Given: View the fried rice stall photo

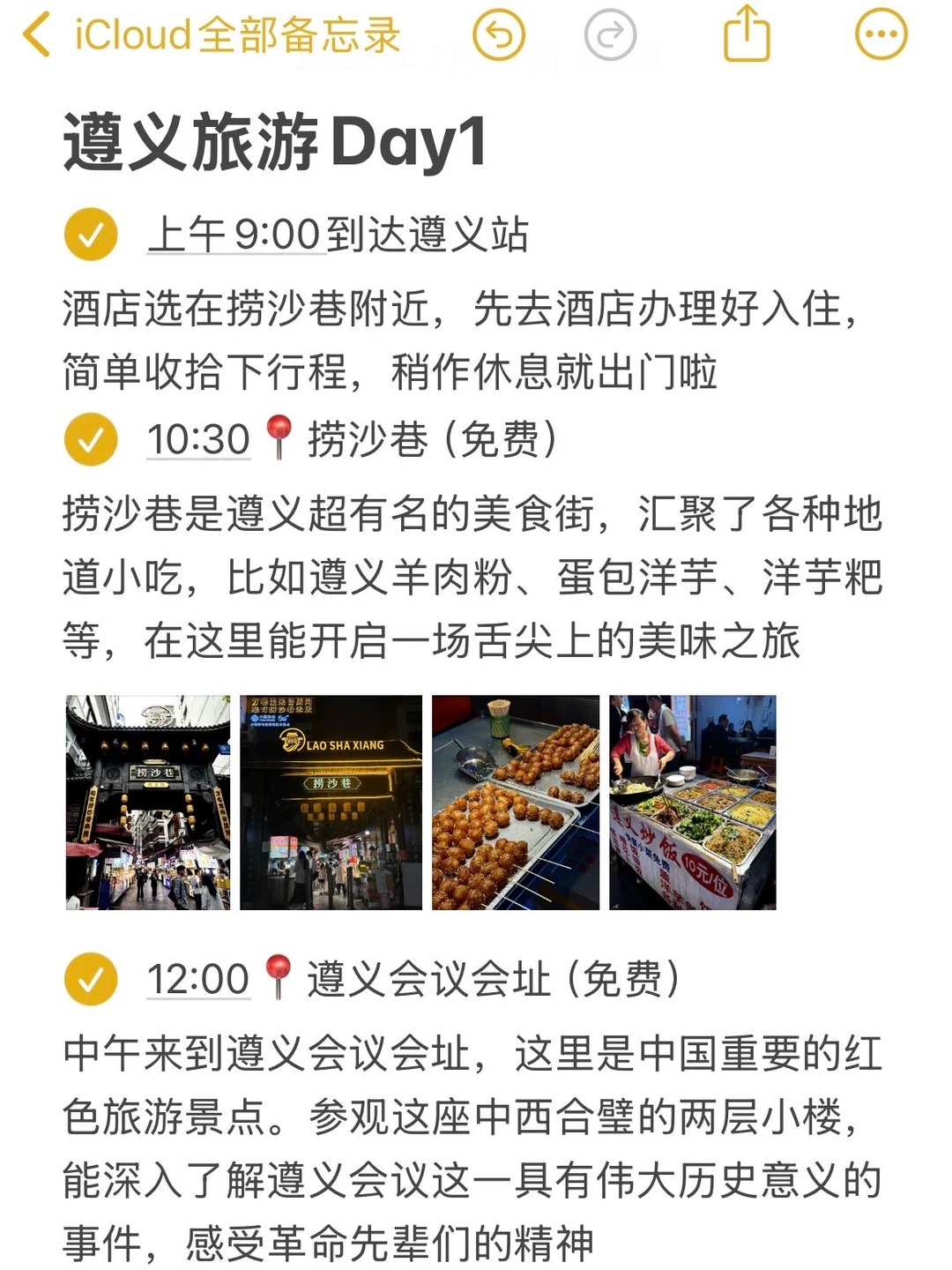Looking at the screenshot, I should pos(693,803).
